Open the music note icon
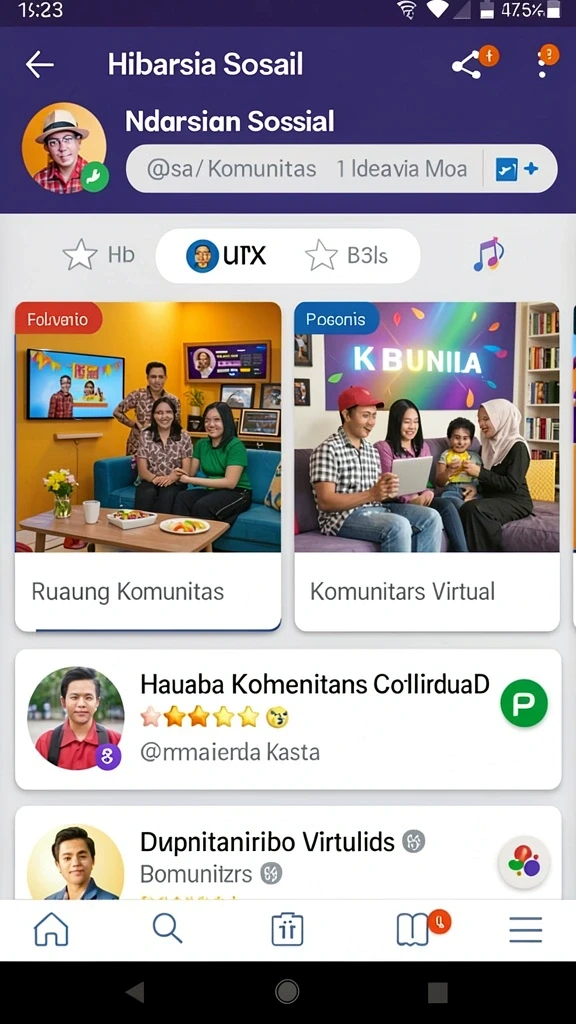The width and height of the screenshot is (576, 1024). click(x=488, y=254)
